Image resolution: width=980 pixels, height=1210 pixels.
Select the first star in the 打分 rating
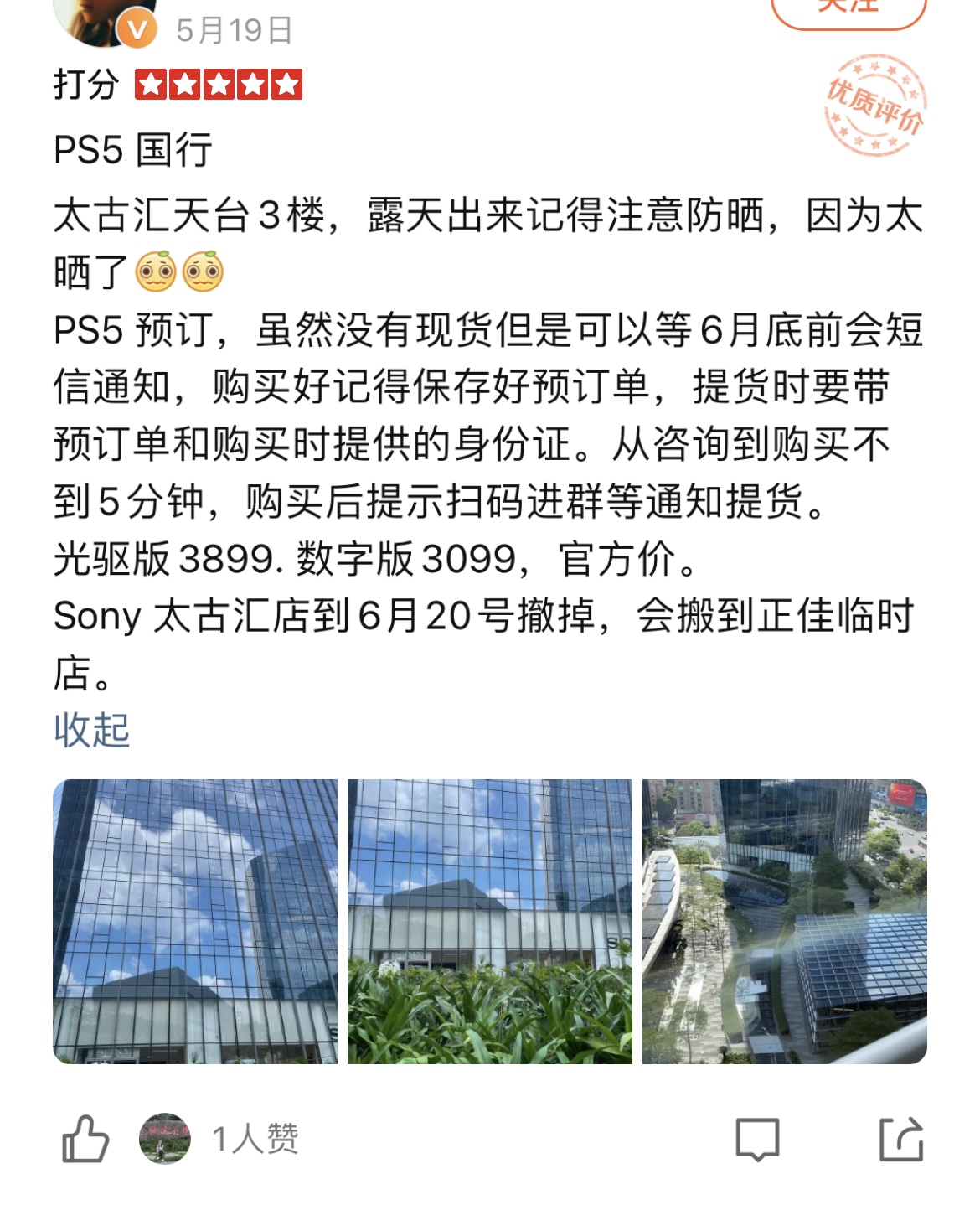(x=149, y=83)
